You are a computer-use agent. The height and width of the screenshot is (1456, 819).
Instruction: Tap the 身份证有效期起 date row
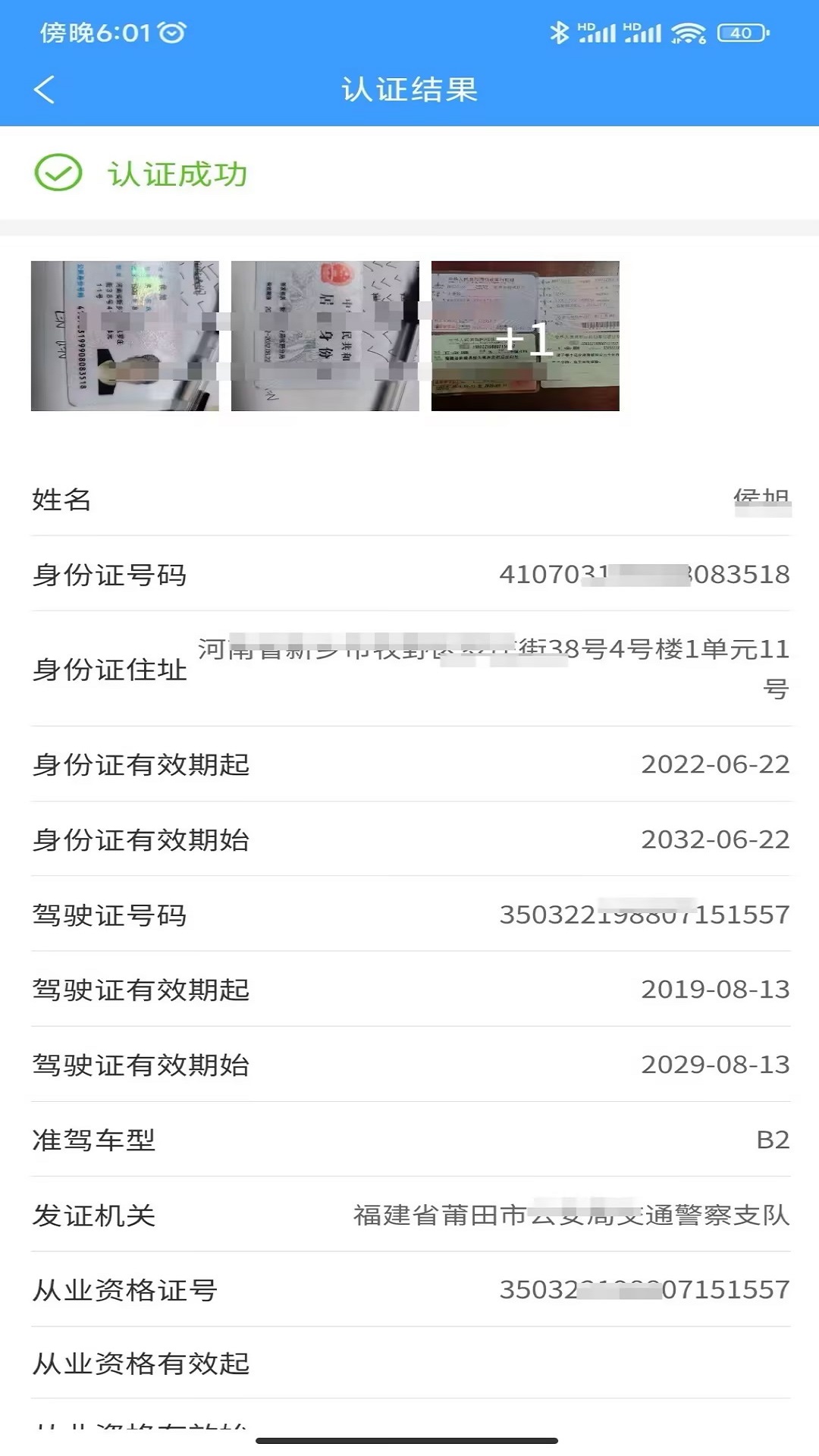[409, 764]
